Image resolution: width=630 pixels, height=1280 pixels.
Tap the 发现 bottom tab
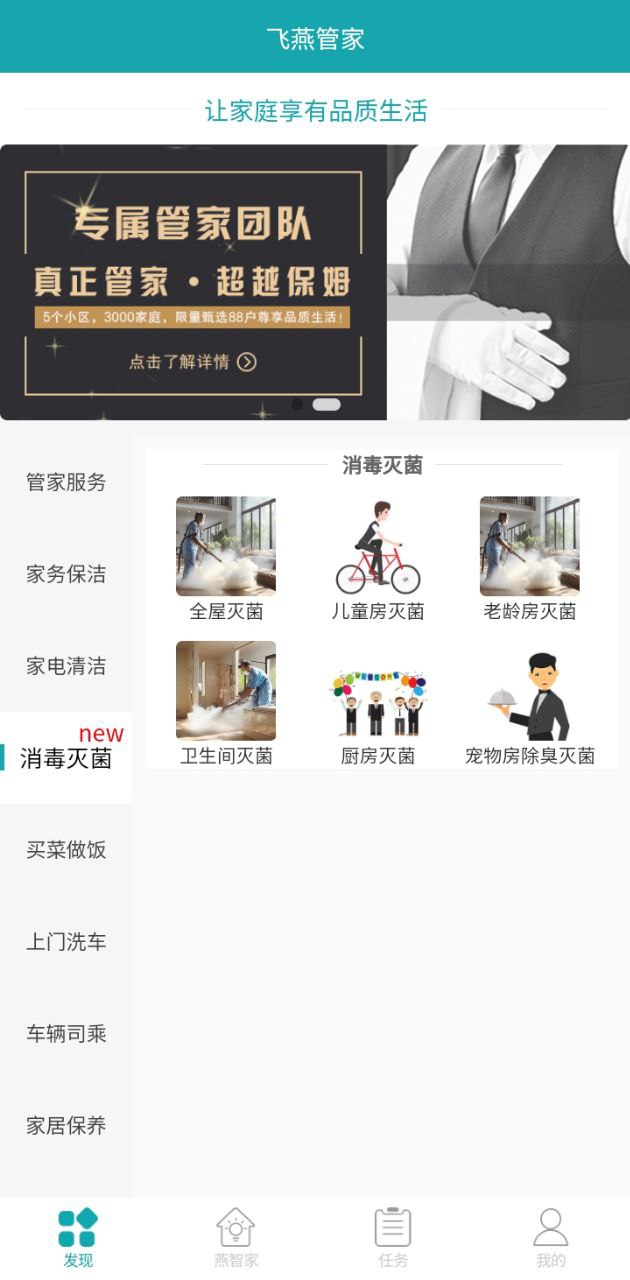[x=78, y=1238]
